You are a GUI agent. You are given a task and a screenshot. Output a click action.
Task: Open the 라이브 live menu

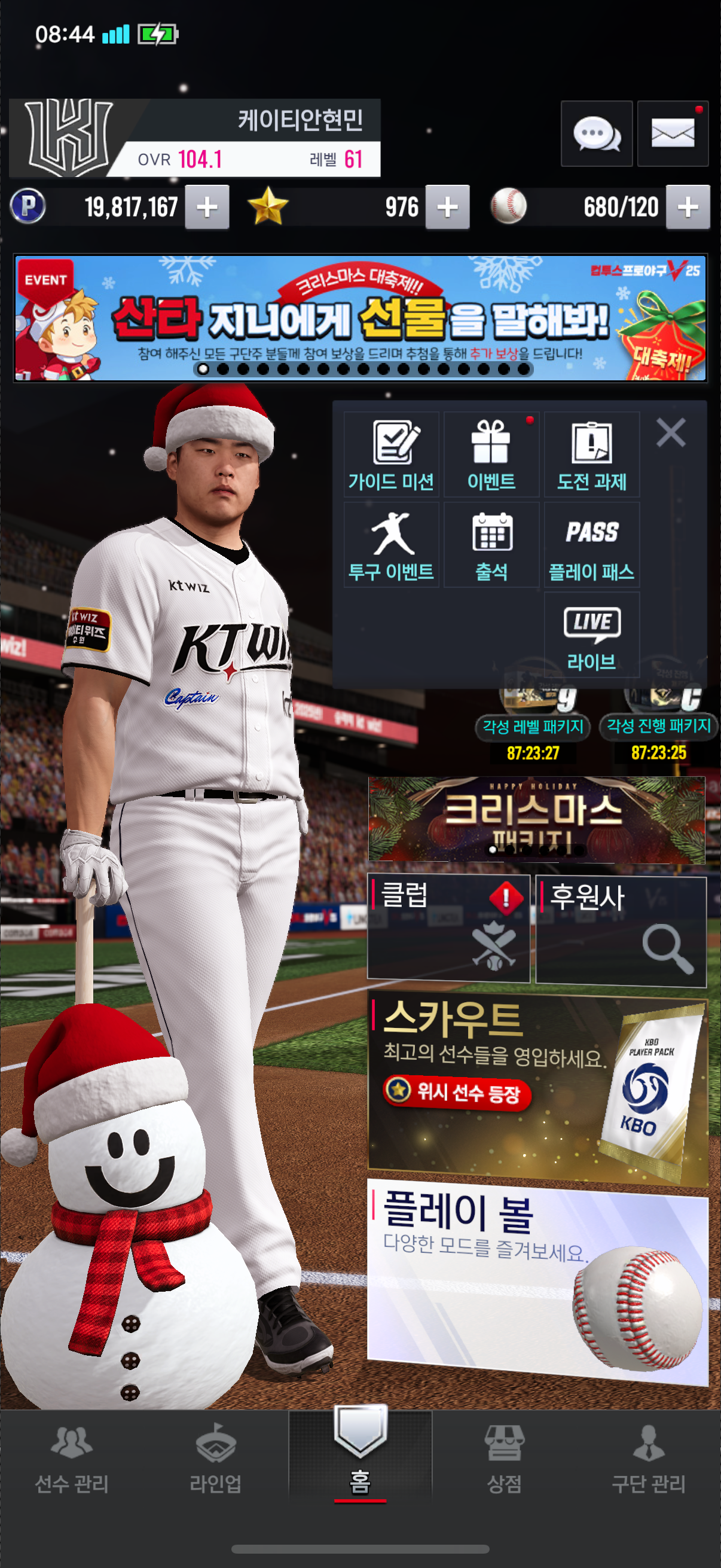coord(591,635)
